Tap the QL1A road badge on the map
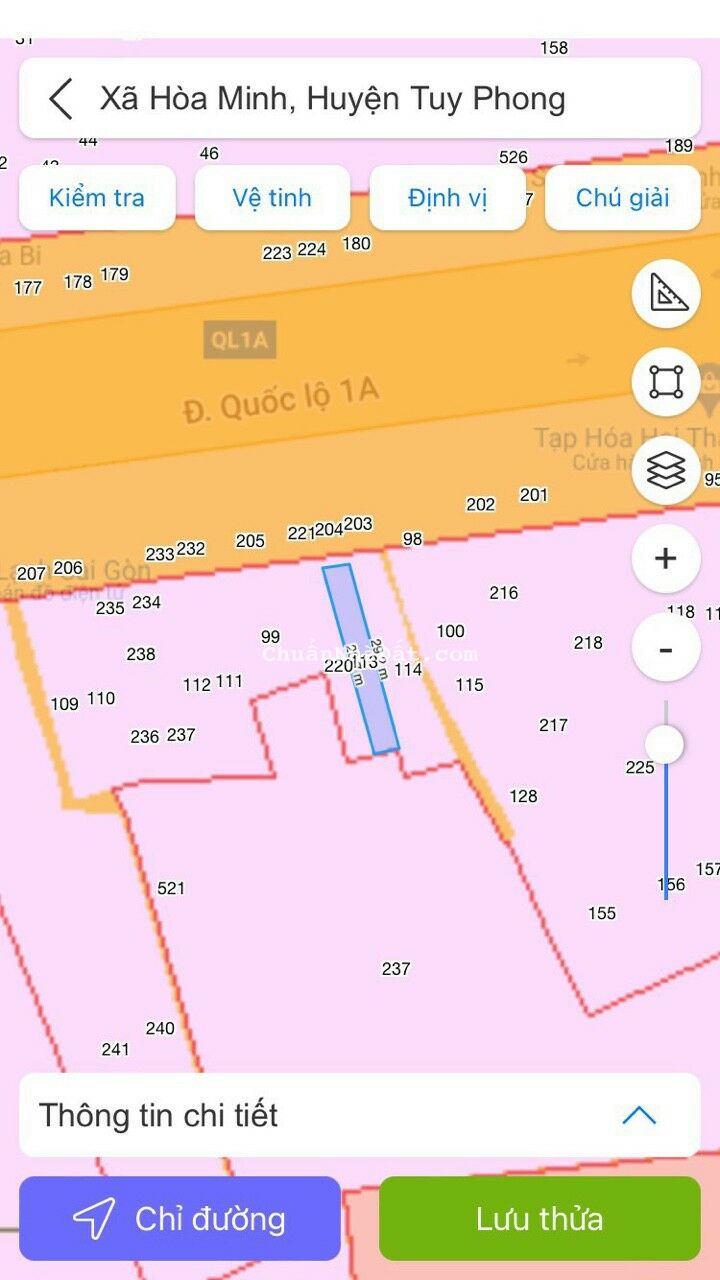The image size is (720, 1280). tap(240, 339)
